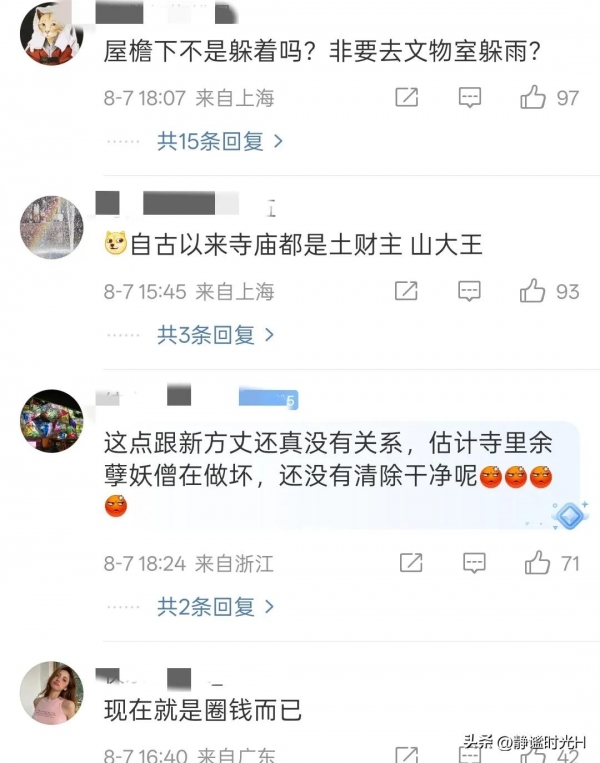This screenshot has height=763, width=600.
Task: Like the 新方丈 comment from 浙江
Action: coord(538,563)
